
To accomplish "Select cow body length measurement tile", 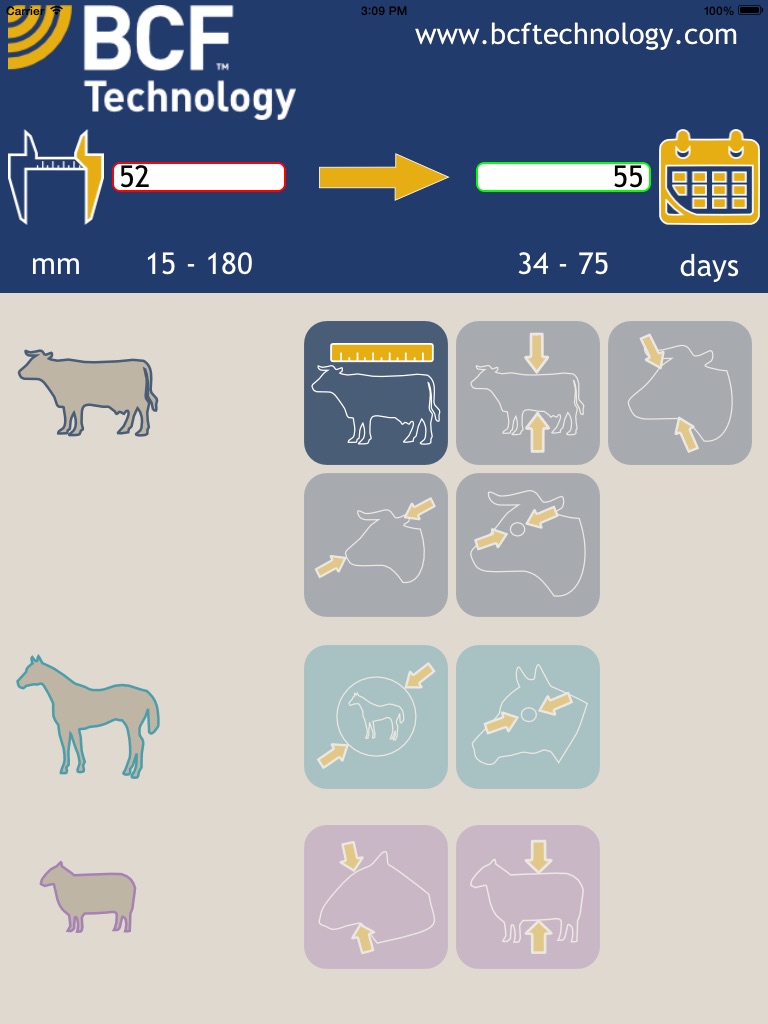I will click(376, 392).
